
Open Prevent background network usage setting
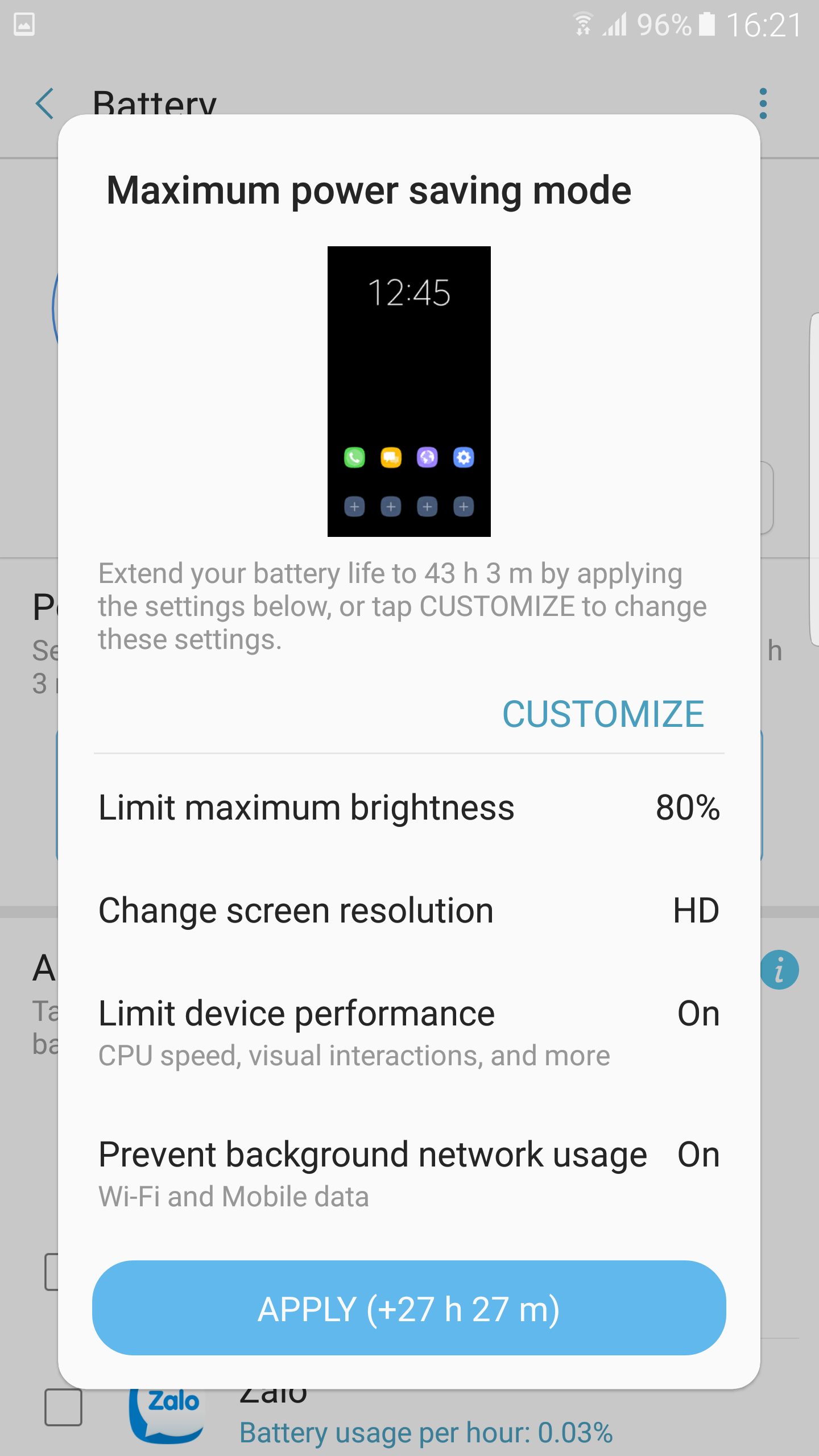409,1172
